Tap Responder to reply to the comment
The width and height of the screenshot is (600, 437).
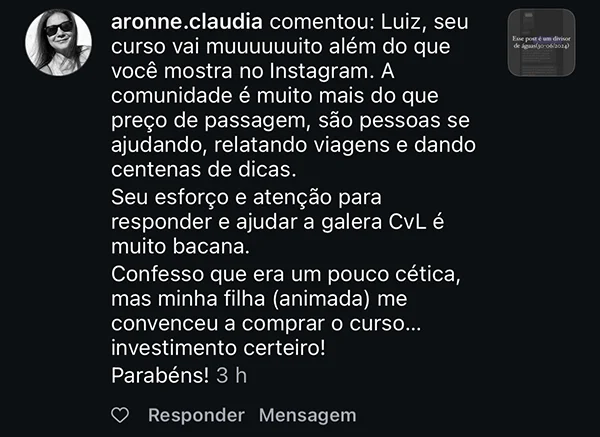[196, 415]
